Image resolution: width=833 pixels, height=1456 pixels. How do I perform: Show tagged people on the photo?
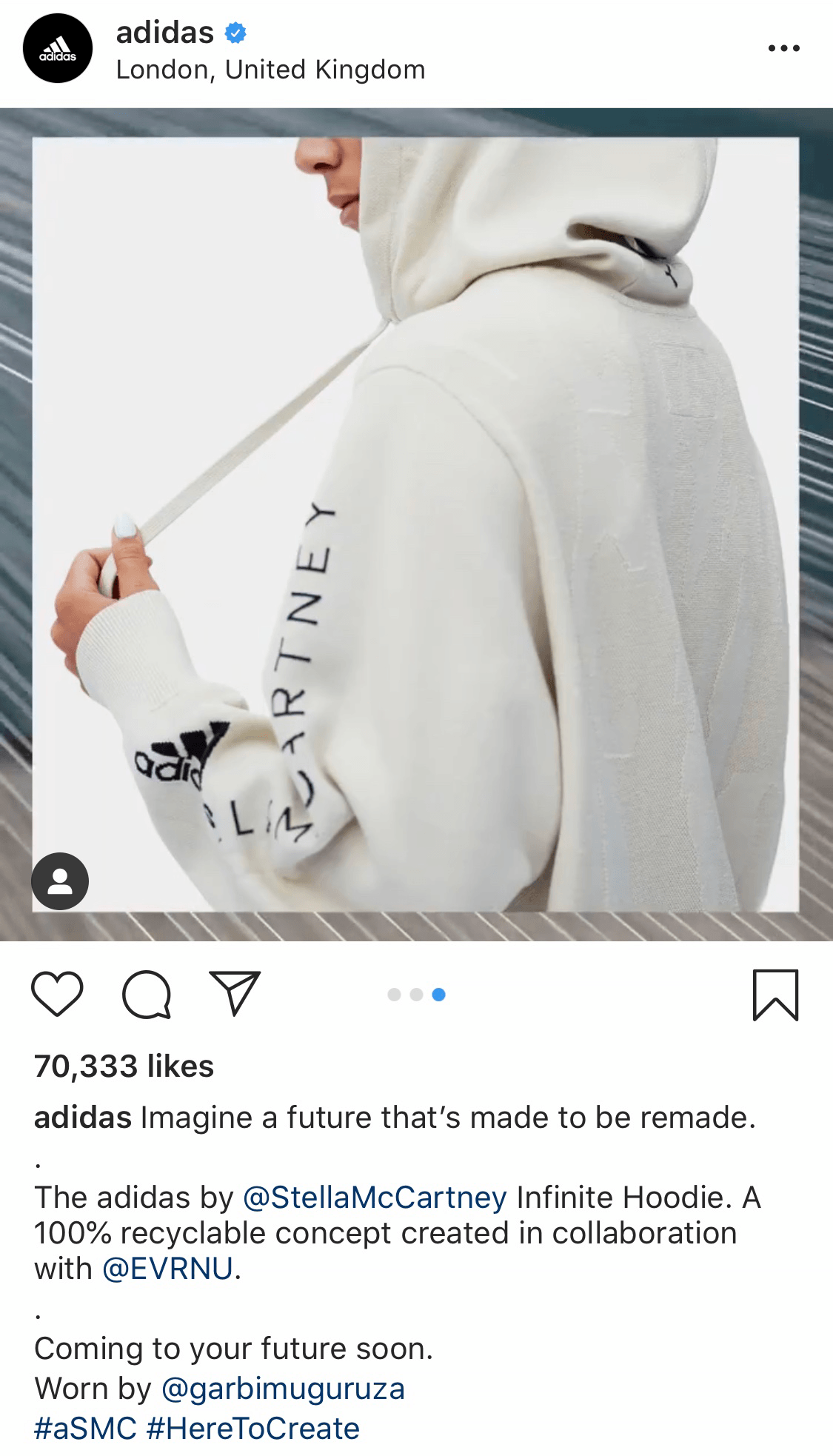(x=60, y=881)
